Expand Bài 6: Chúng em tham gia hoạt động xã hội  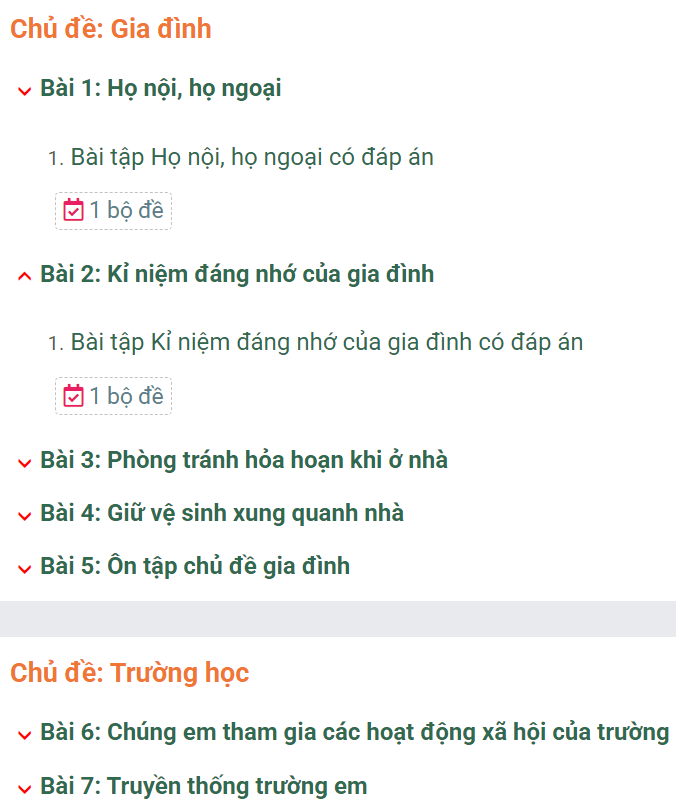354,733
